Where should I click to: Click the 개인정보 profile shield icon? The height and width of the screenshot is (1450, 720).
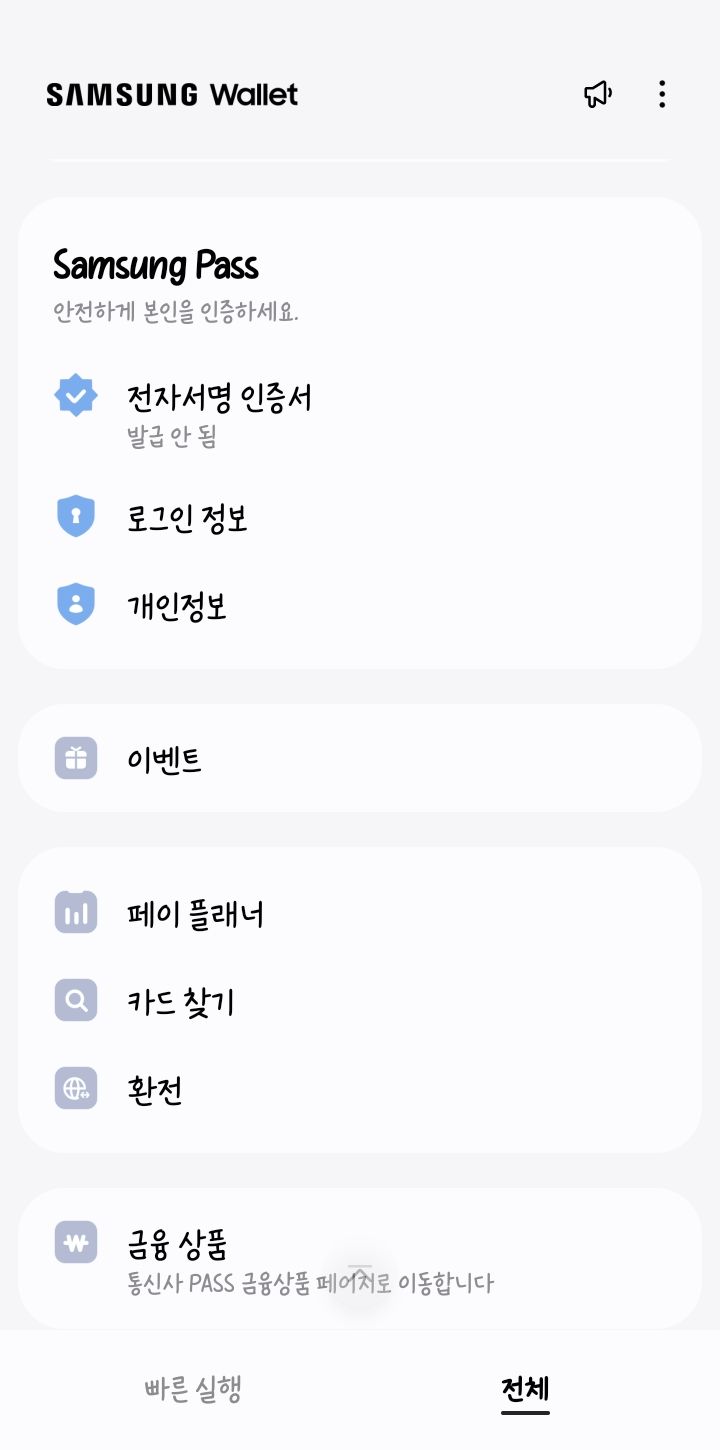pyautogui.click(x=75, y=604)
